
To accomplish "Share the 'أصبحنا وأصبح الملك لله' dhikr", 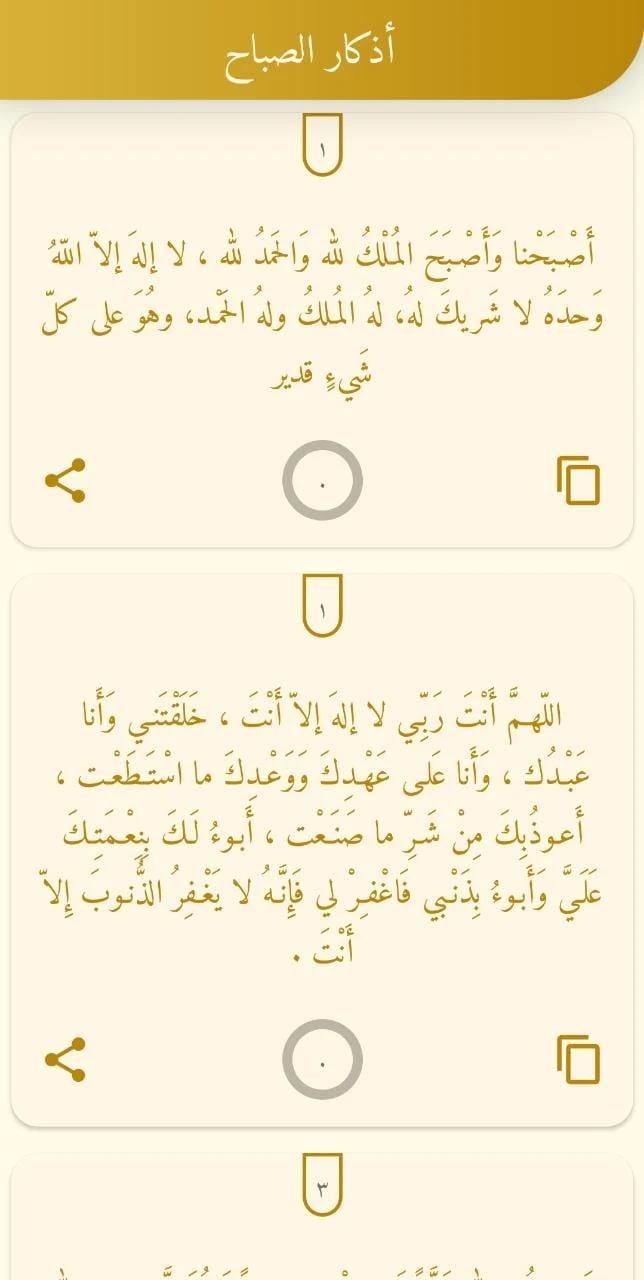I will click(66, 481).
